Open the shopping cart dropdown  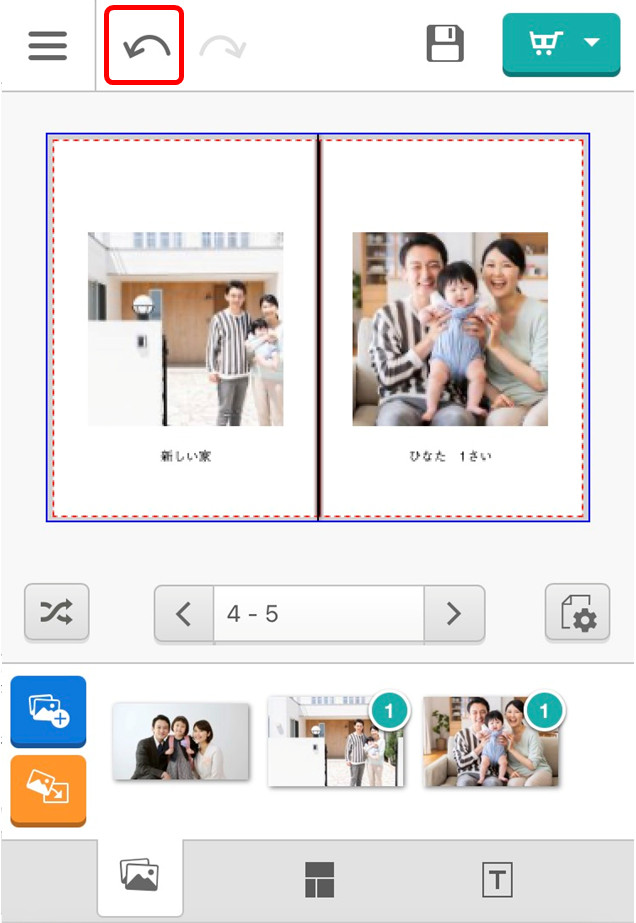561,44
